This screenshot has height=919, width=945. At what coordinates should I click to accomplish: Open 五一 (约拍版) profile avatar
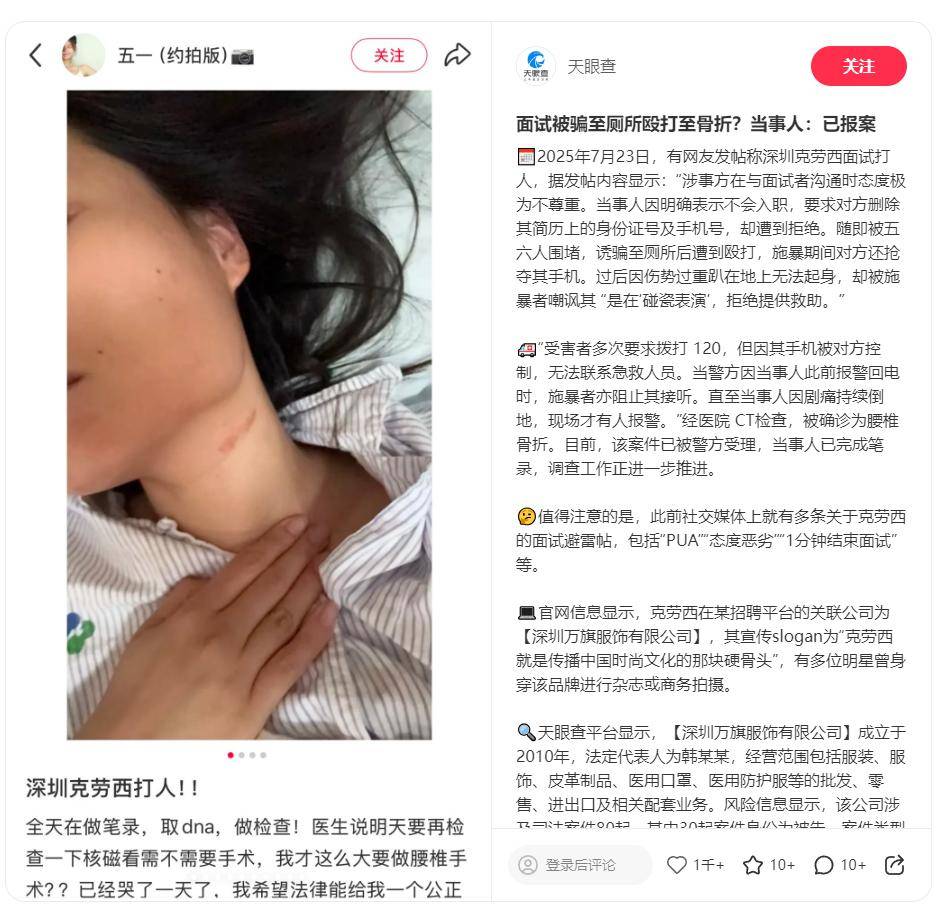click(x=83, y=56)
